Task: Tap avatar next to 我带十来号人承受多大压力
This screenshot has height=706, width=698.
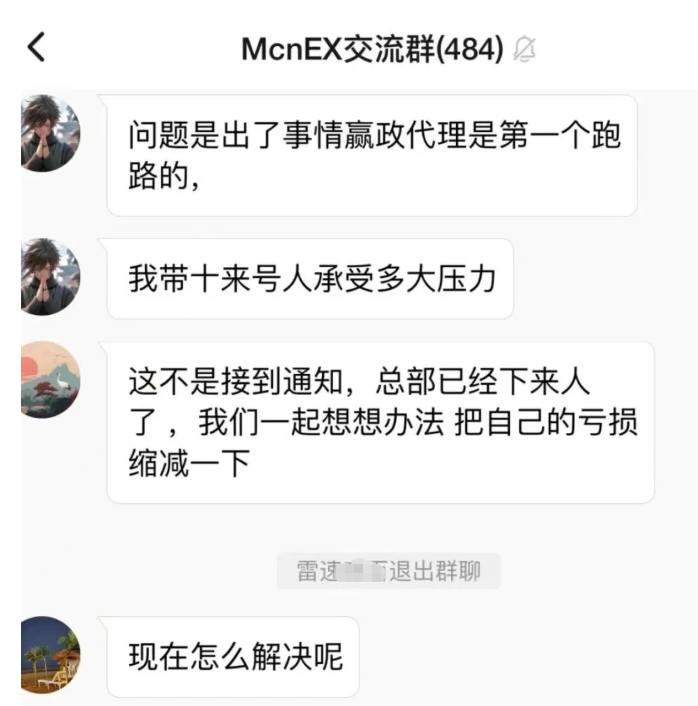Action: [x=49, y=277]
